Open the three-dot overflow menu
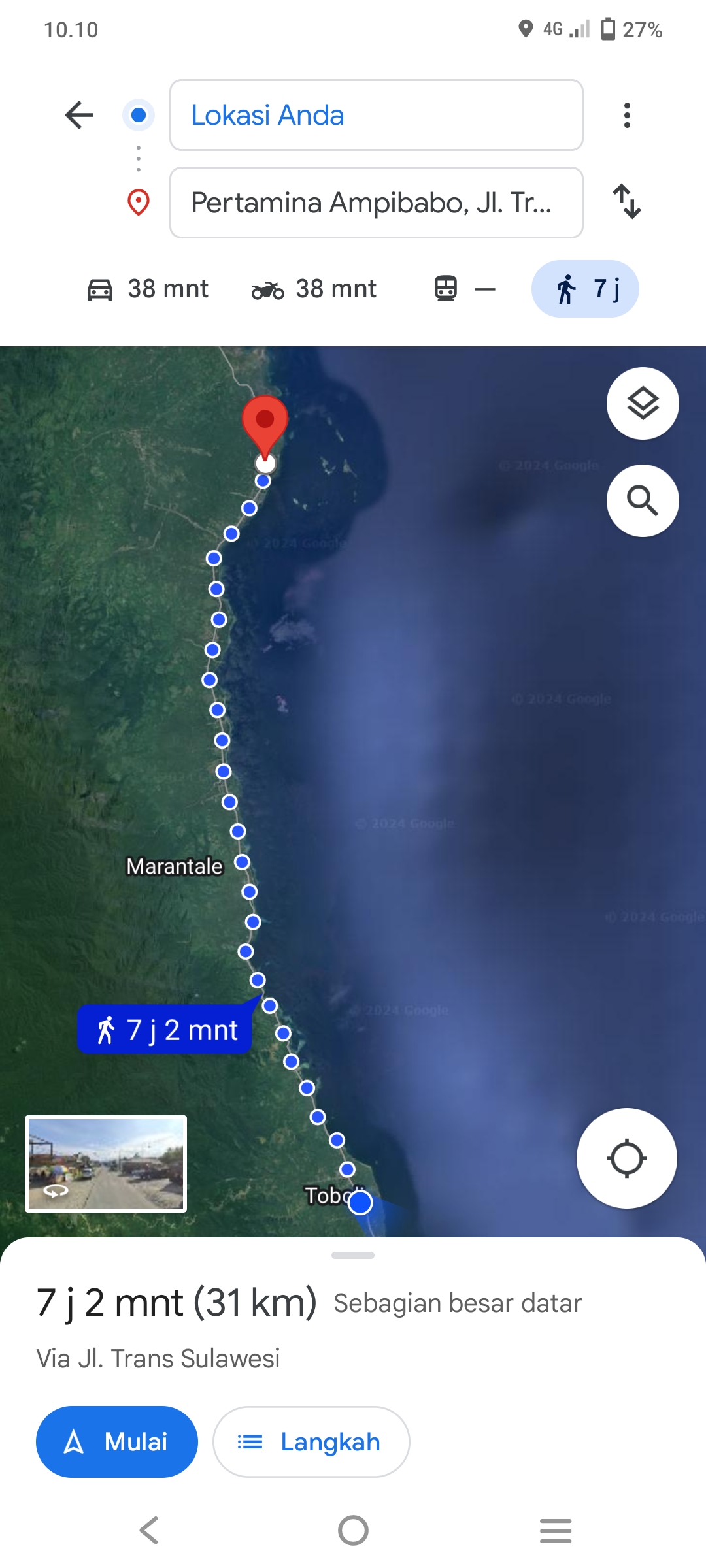This screenshot has height=1568, width=706. click(x=627, y=115)
